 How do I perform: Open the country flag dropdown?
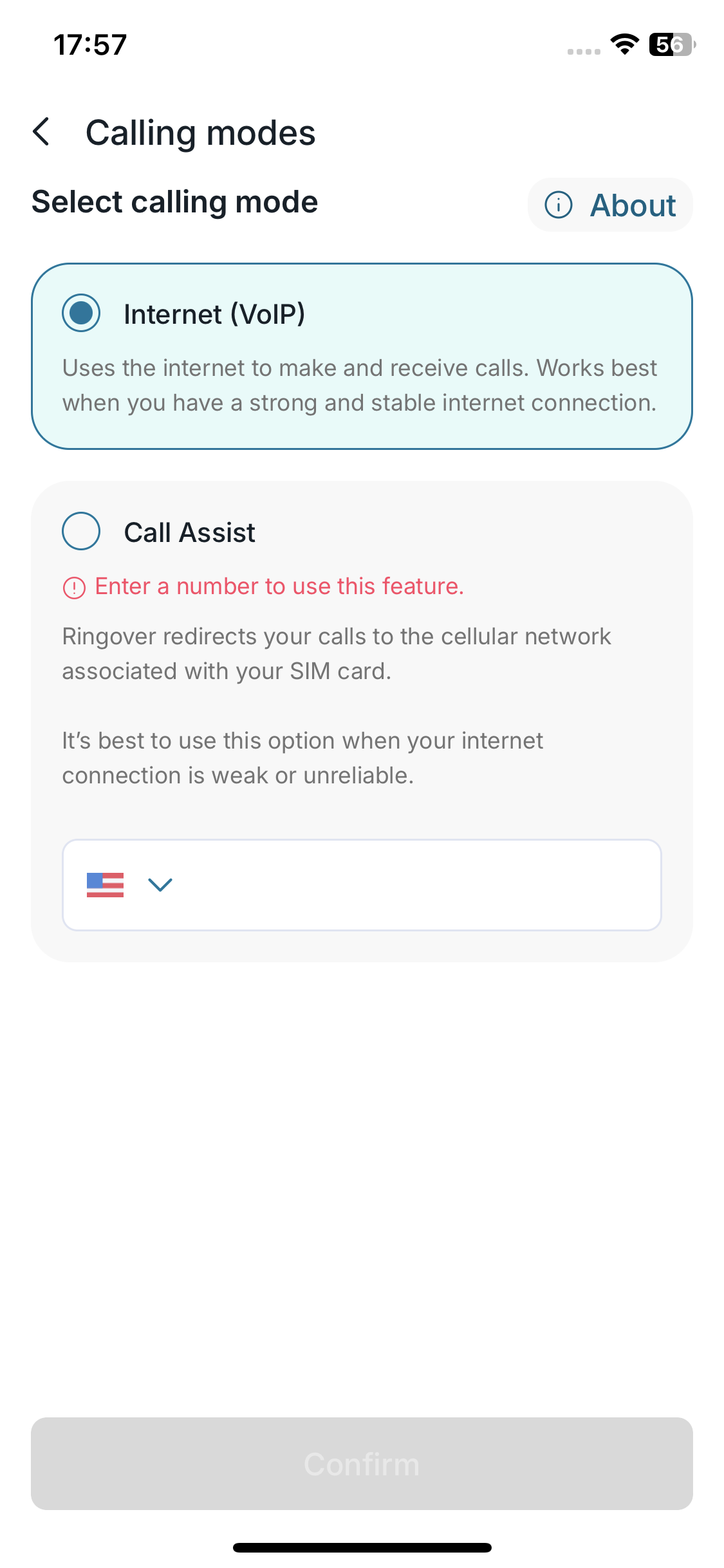[129, 884]
